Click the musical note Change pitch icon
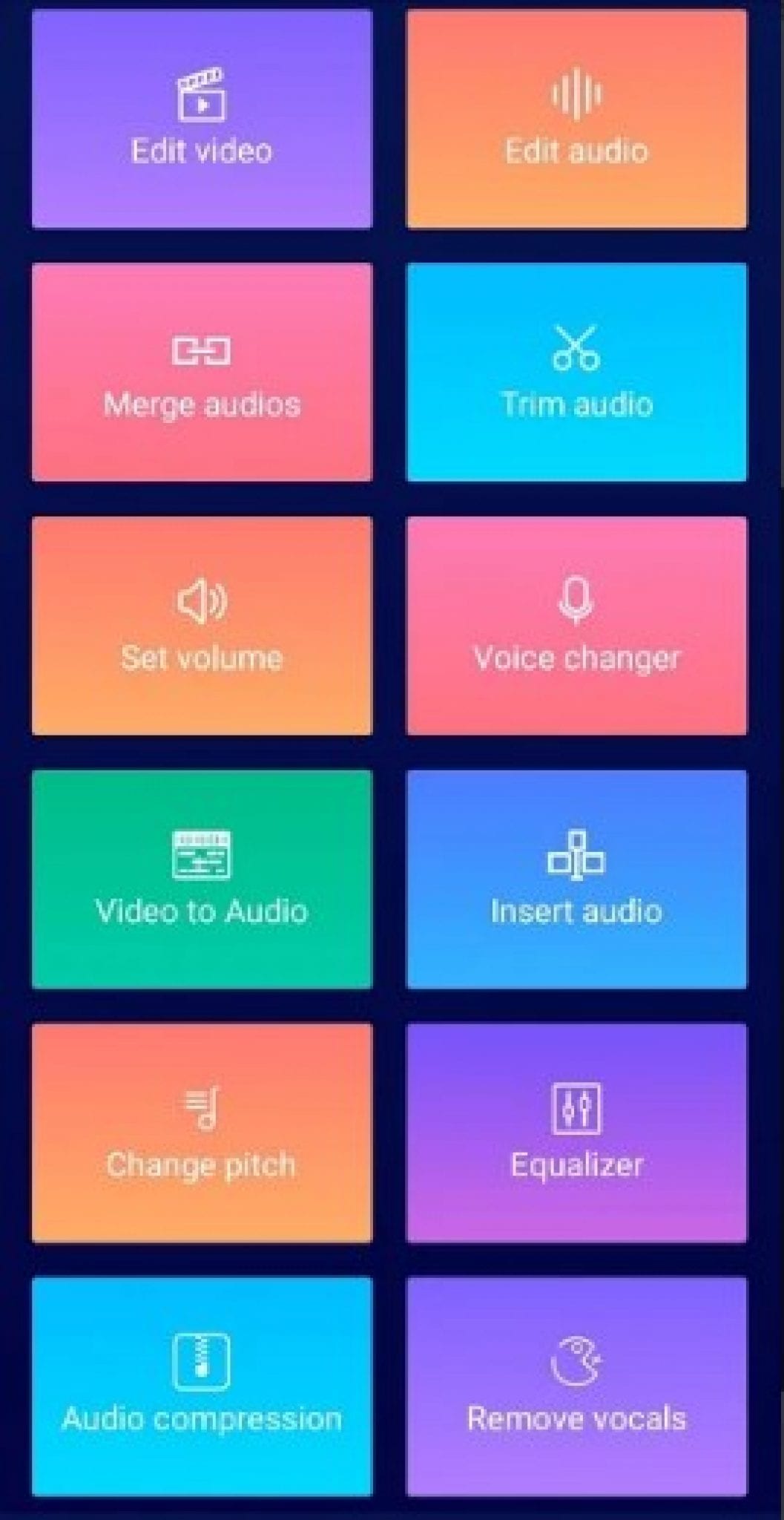Image resolution: width=784 pixels, height=1520 pixels. point(202,1107)
